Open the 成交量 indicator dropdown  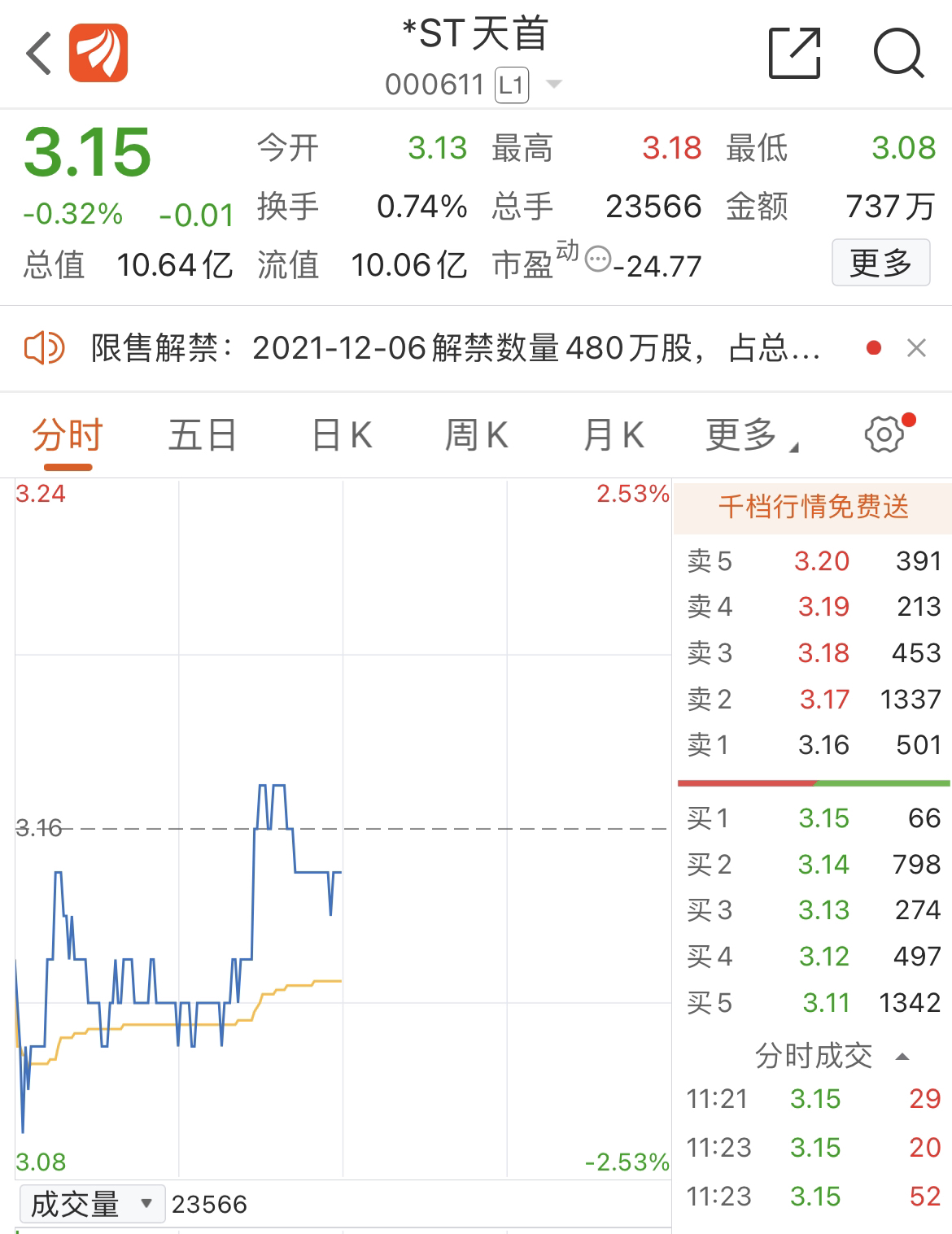[90, 1204]
